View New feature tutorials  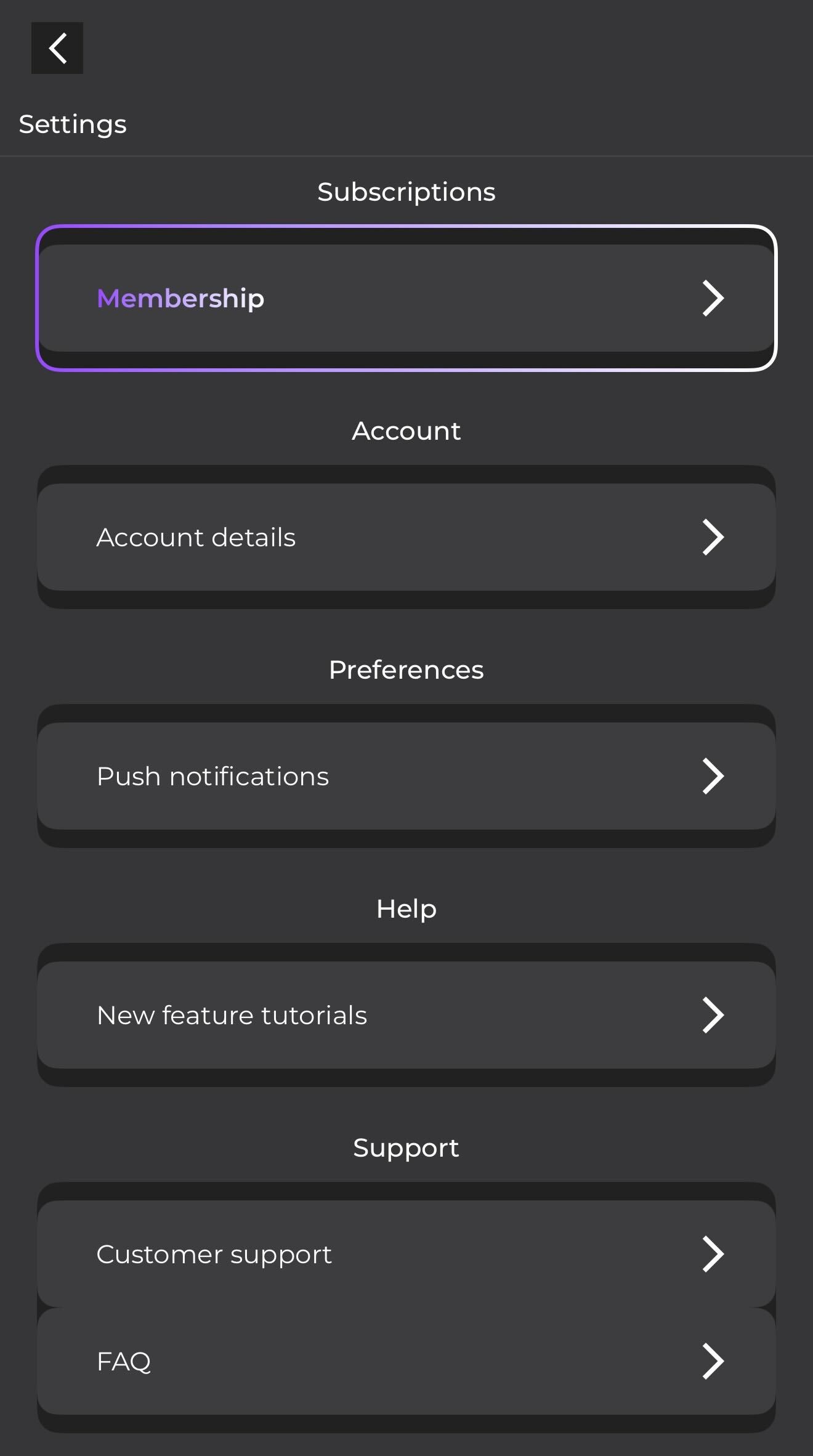pyautogui.click(x=407, y=1015)
